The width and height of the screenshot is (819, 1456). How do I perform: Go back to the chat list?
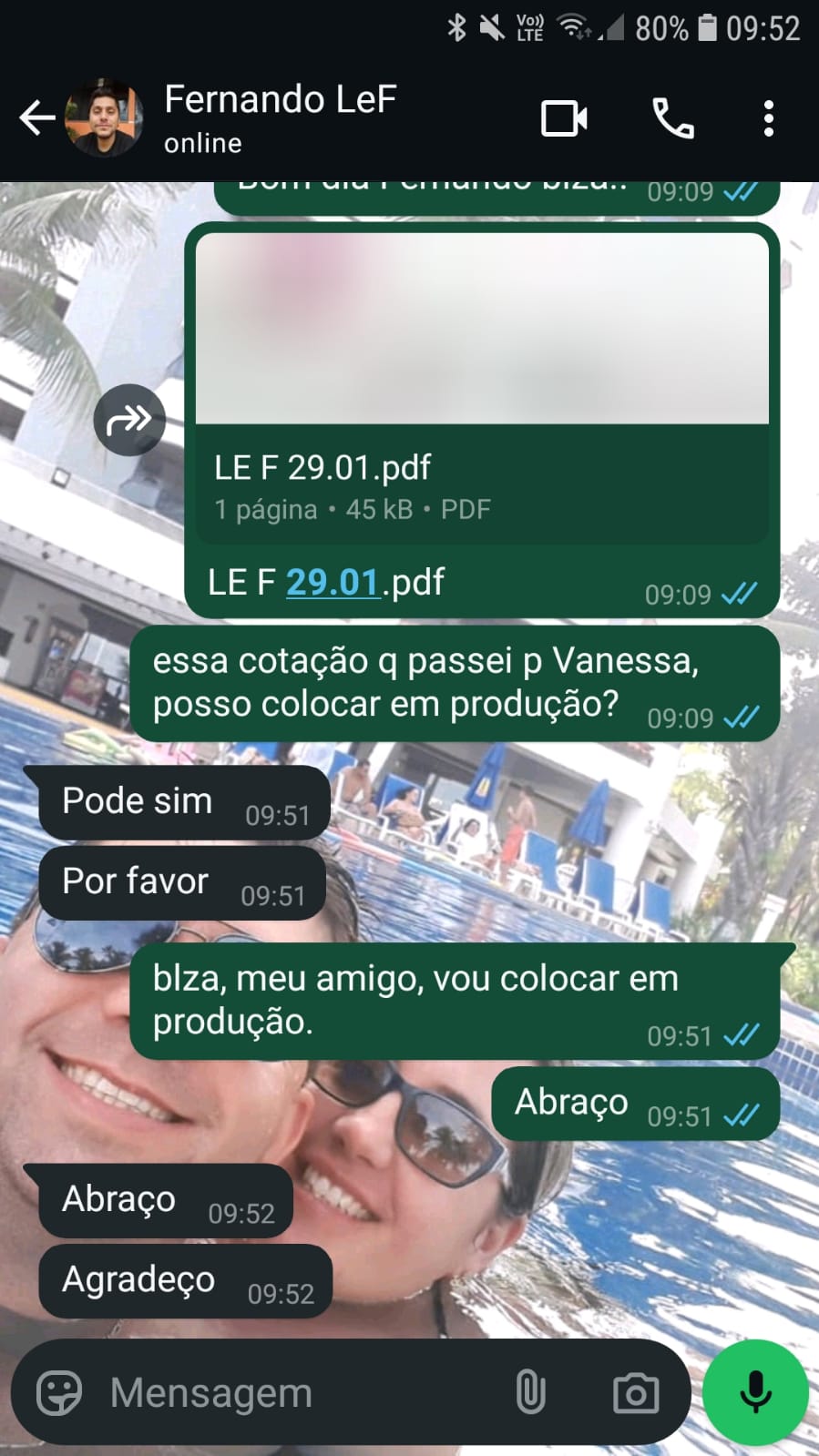tap(36, 118)
